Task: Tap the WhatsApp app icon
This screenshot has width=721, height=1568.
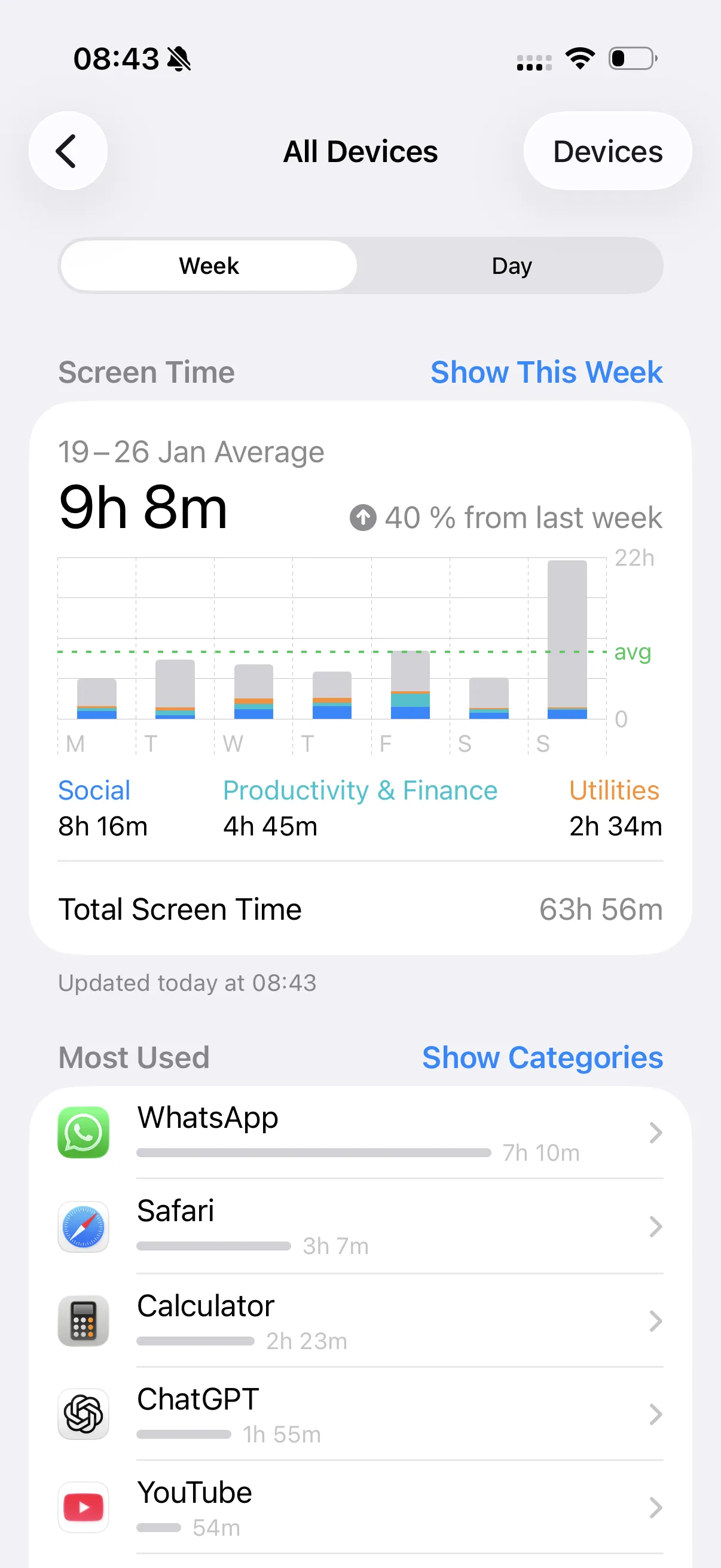Action: (83, 1133)
